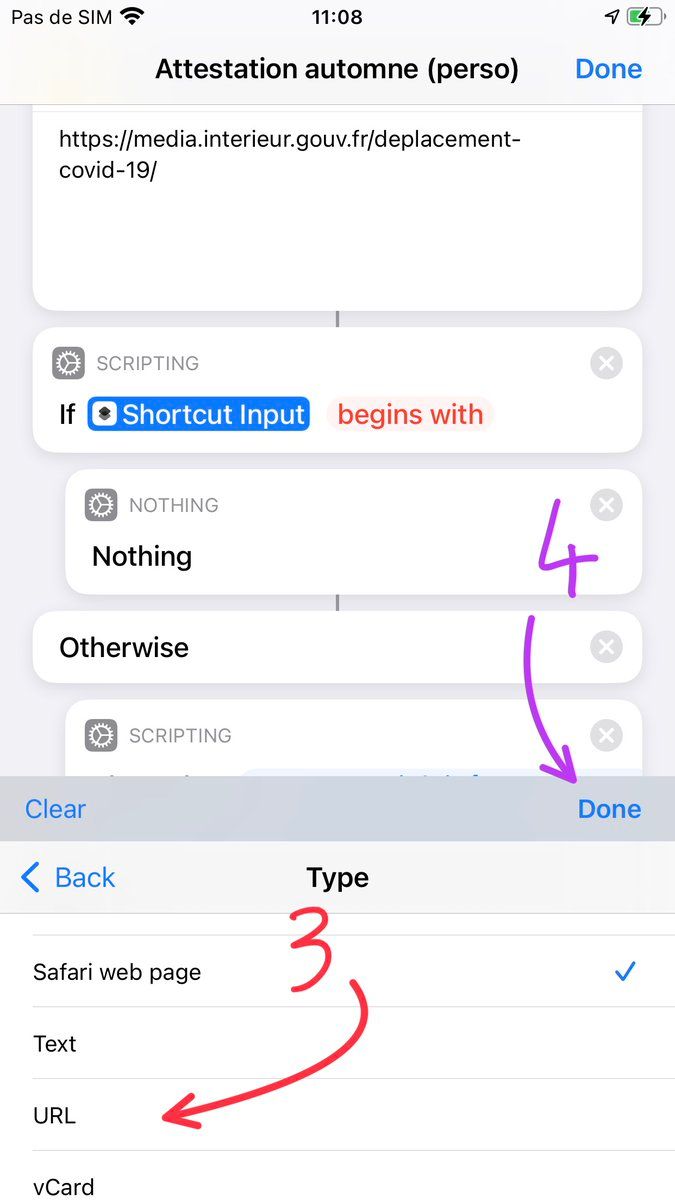Choose URL as the type

coord(337,1115)
